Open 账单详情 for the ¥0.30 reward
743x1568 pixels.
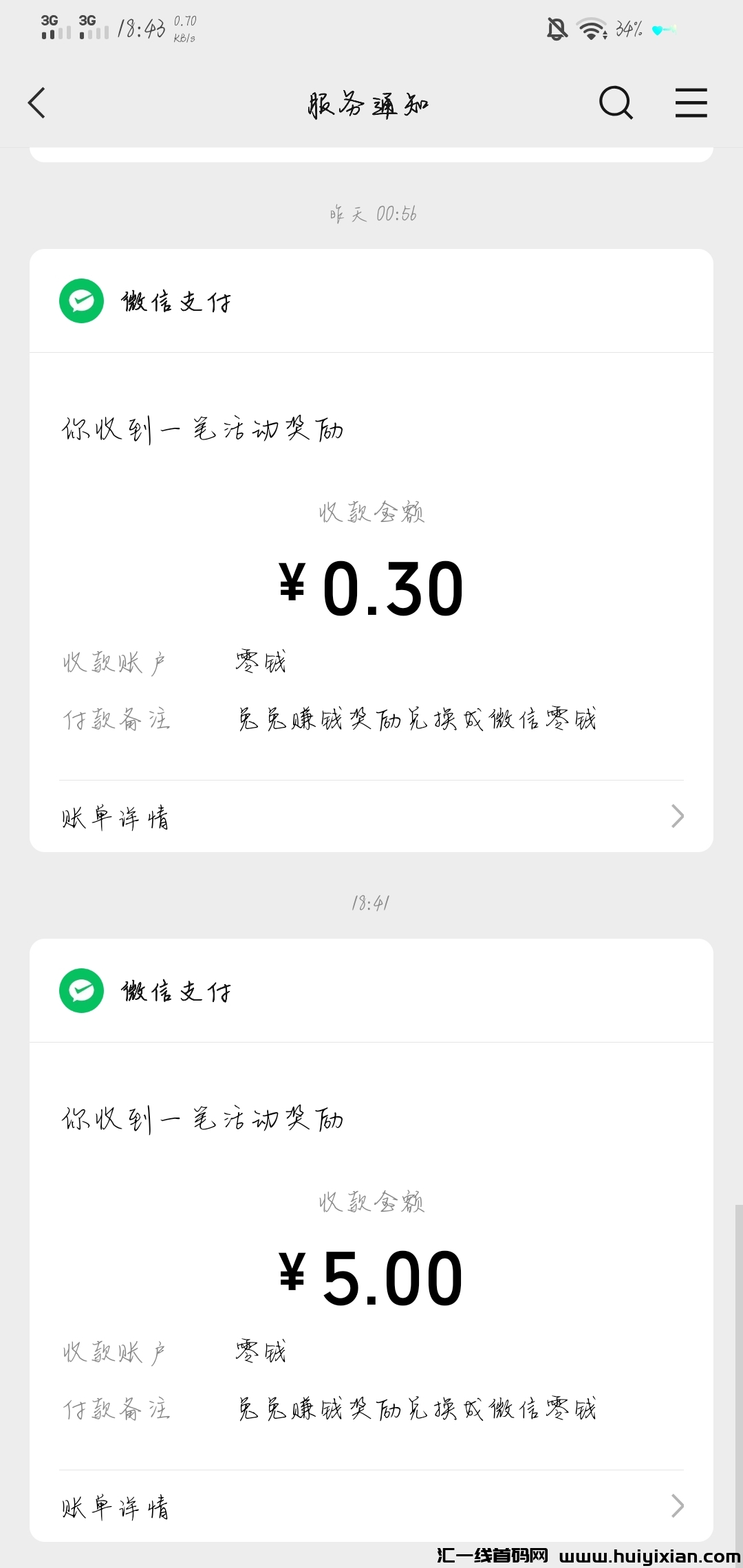pyautogui.click(x=371, y=817)
